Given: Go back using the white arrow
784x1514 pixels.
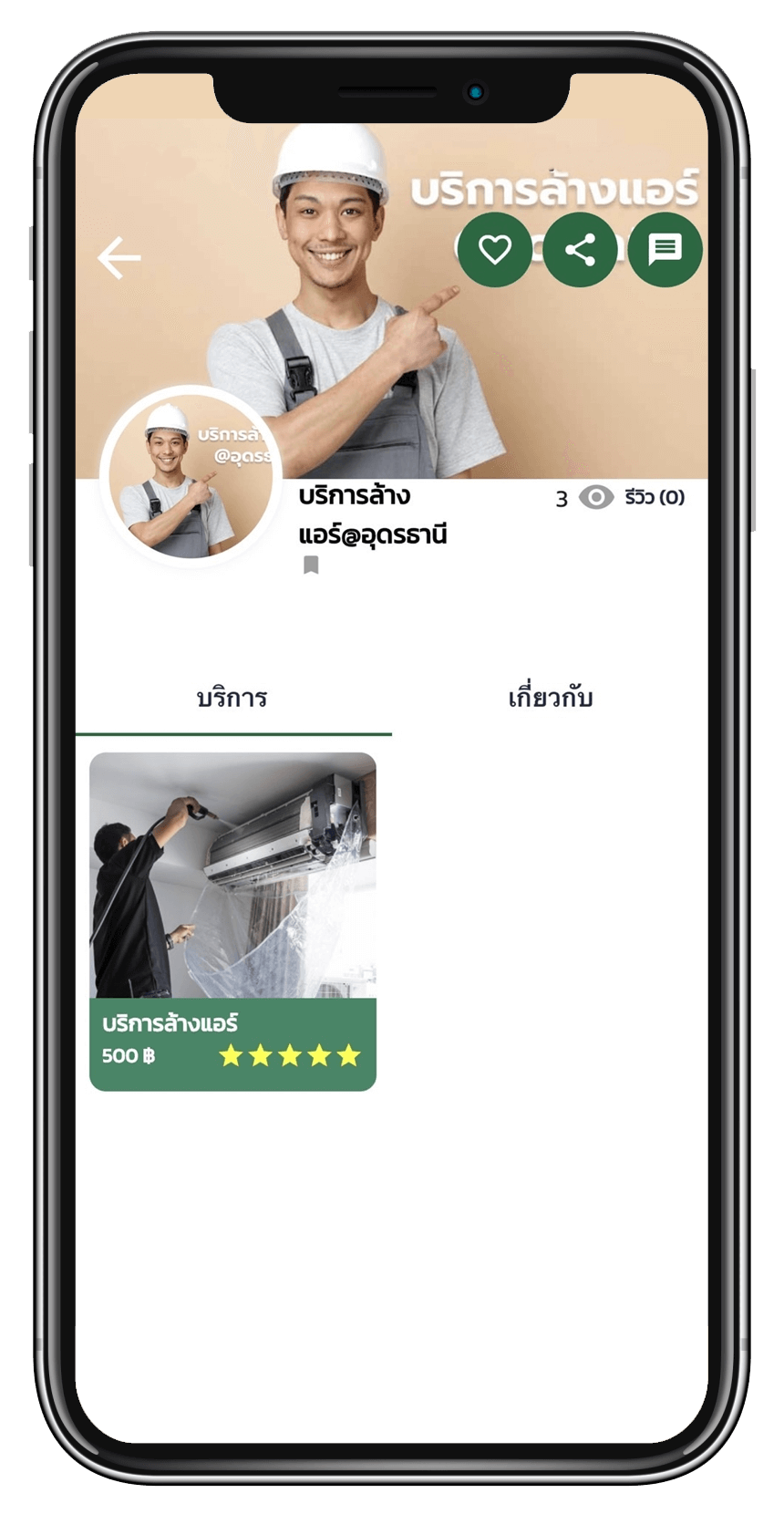Looking at the screenshot, I should coord(119,258).
